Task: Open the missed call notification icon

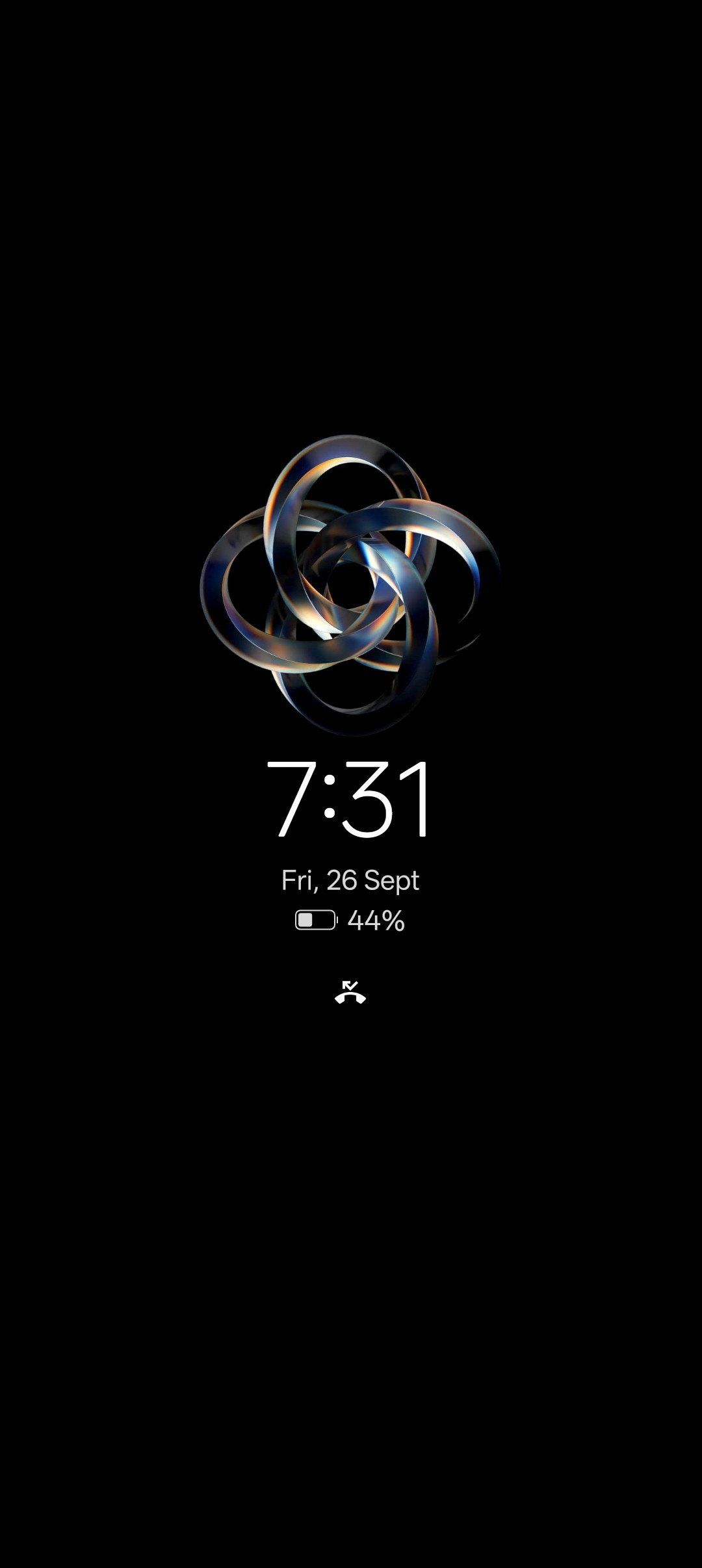Action: click(x=350, y=993)
